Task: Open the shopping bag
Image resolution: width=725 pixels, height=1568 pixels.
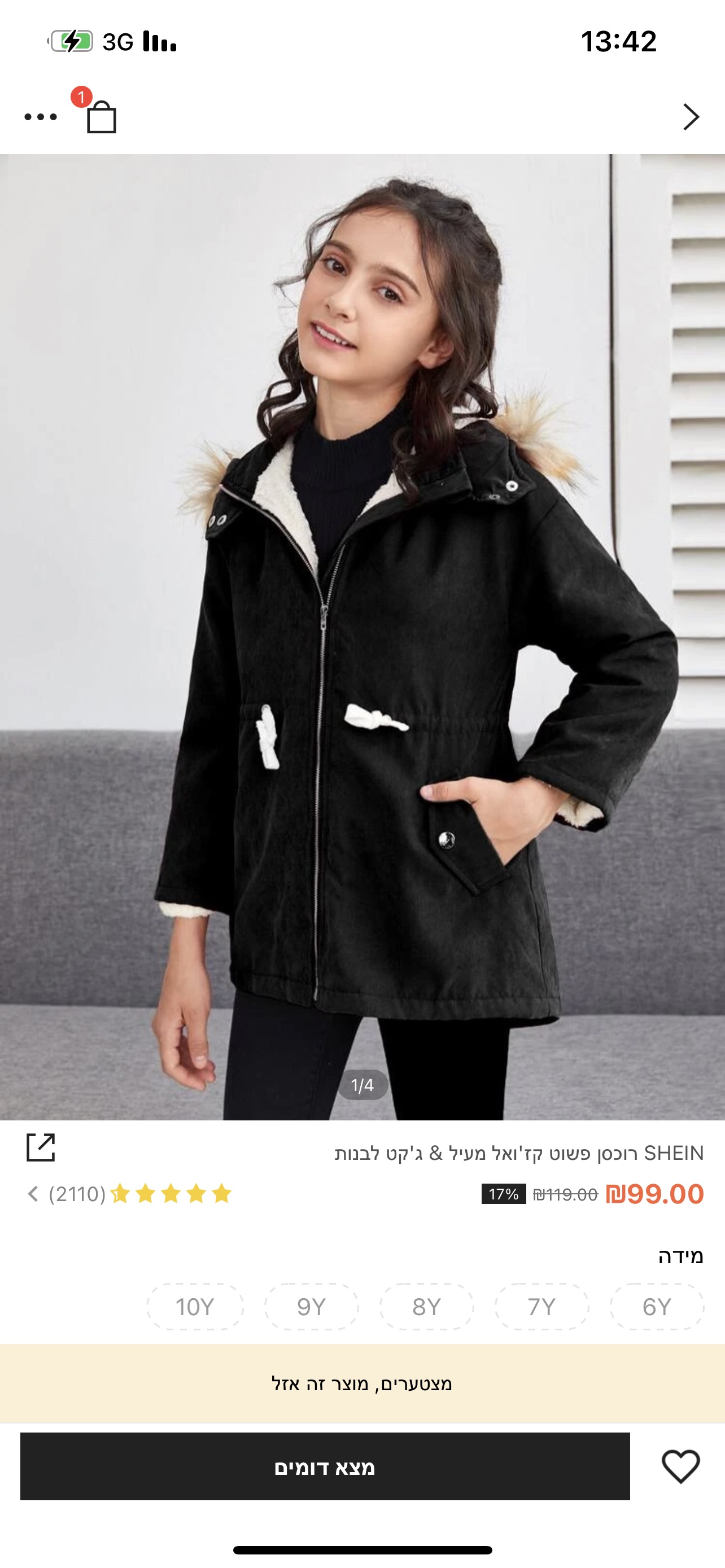Action: click(101, 116)
